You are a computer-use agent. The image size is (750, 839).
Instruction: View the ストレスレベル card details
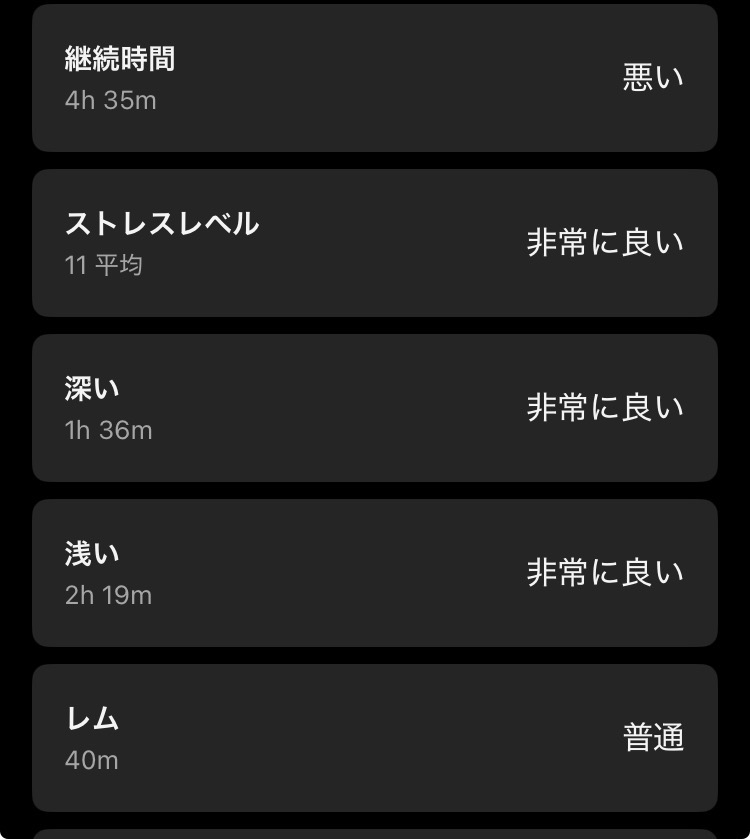point(374,243)
